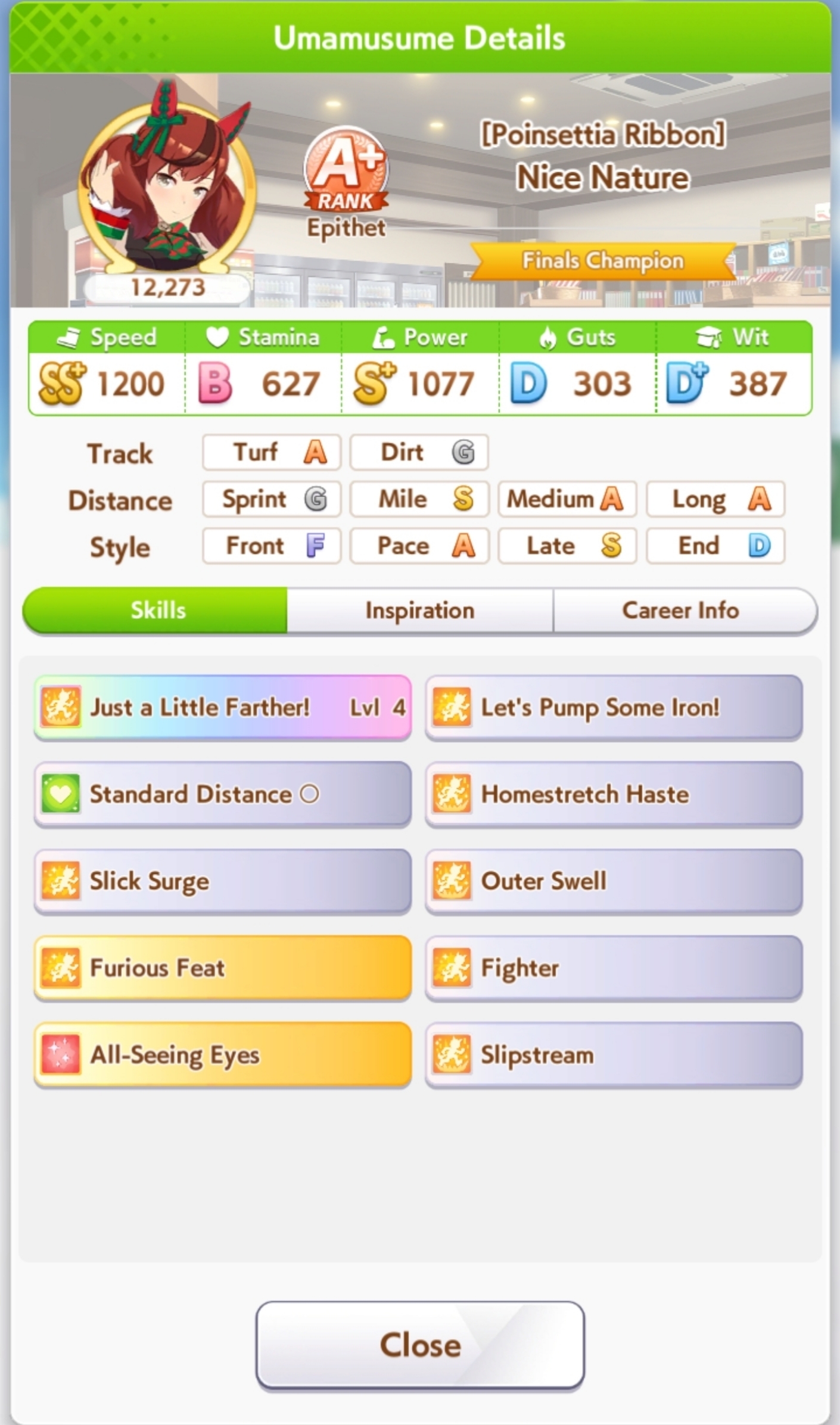Open Let's Pump Some Iron! skill details
This screenshot has height=1425, width=840.
(614, 708)
